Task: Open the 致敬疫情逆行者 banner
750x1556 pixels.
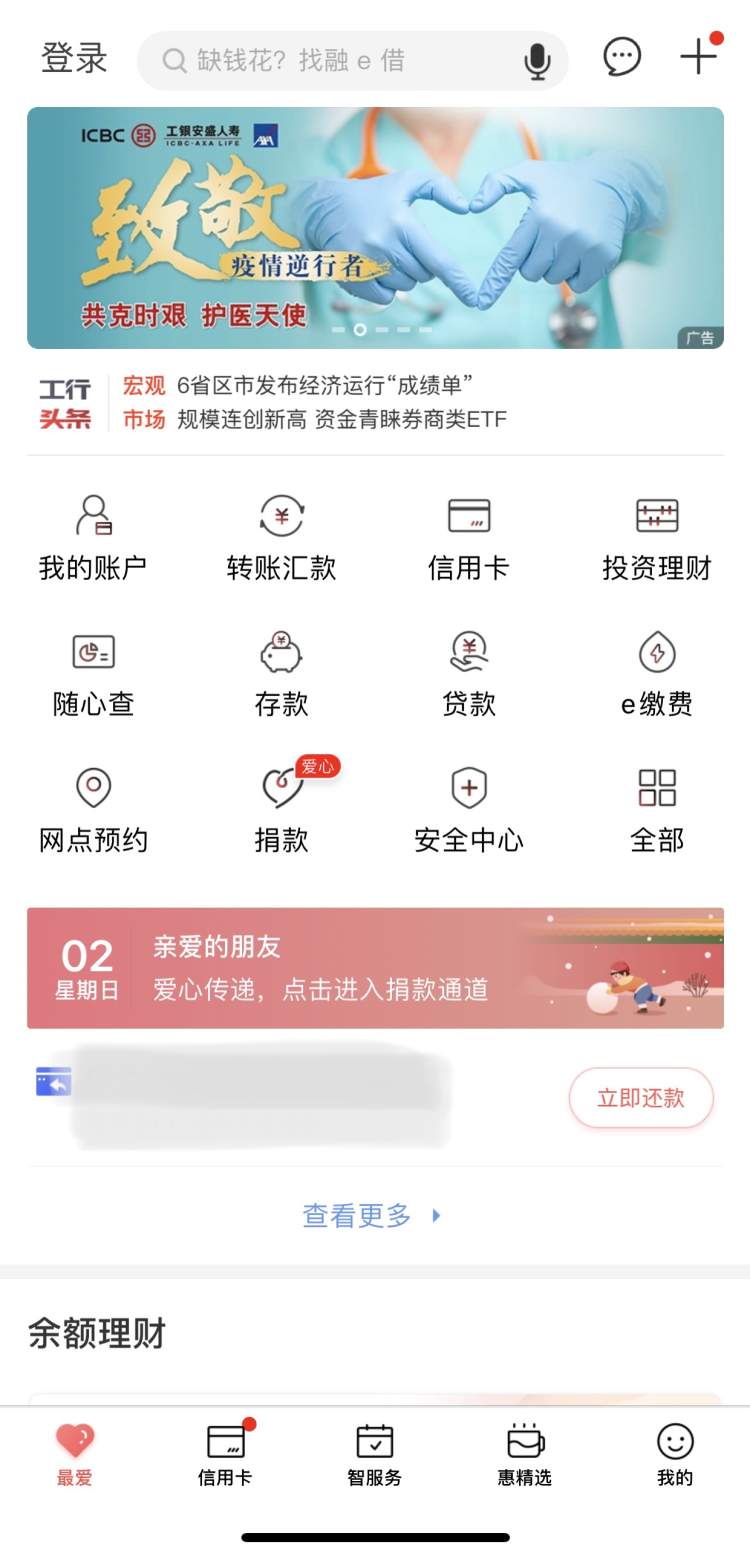Action: [x=375, y=228]
